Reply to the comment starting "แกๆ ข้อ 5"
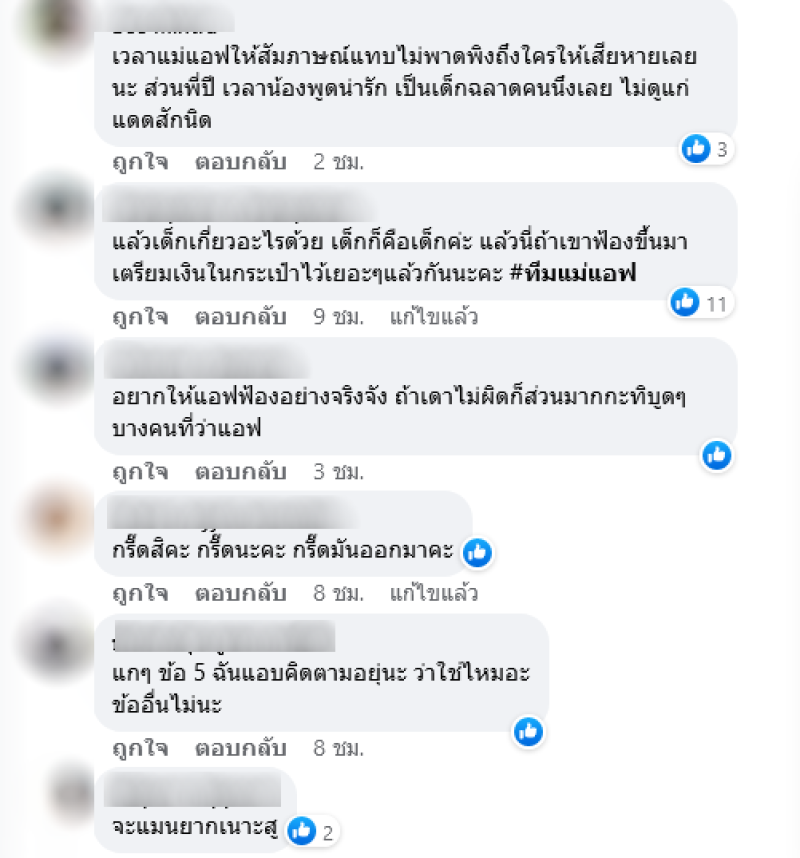The width and height of the screenshot is (800, 858). [241, 747]
